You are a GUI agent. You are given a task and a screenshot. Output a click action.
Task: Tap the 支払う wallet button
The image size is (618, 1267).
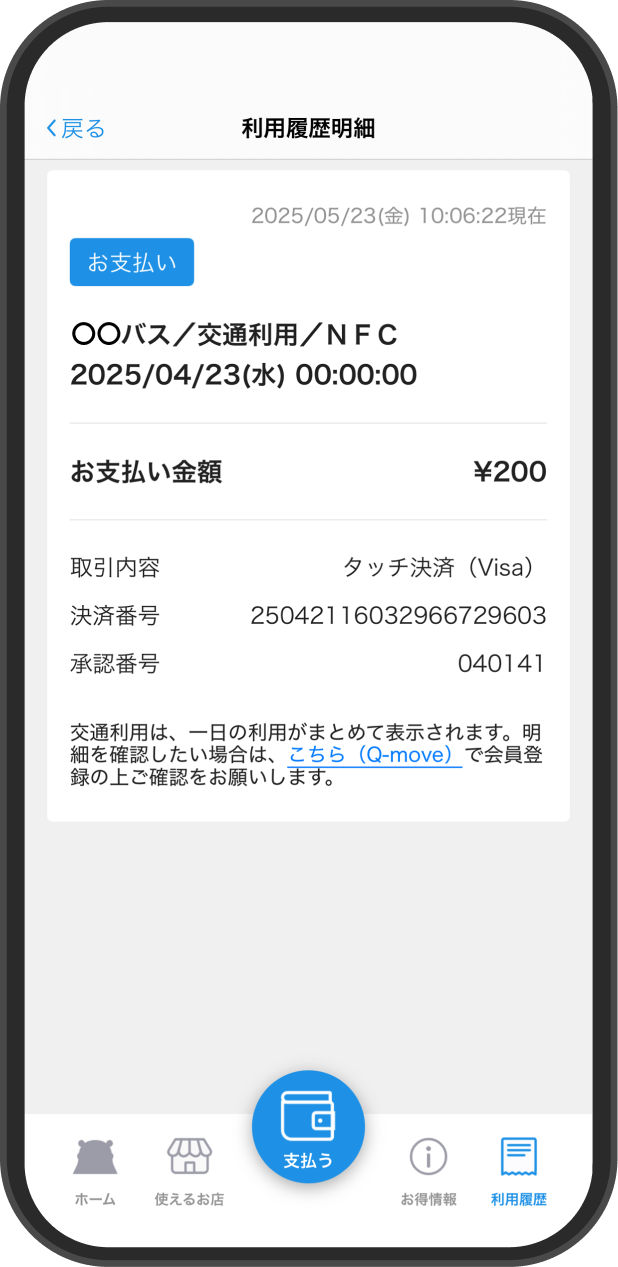coord(308,1127)
